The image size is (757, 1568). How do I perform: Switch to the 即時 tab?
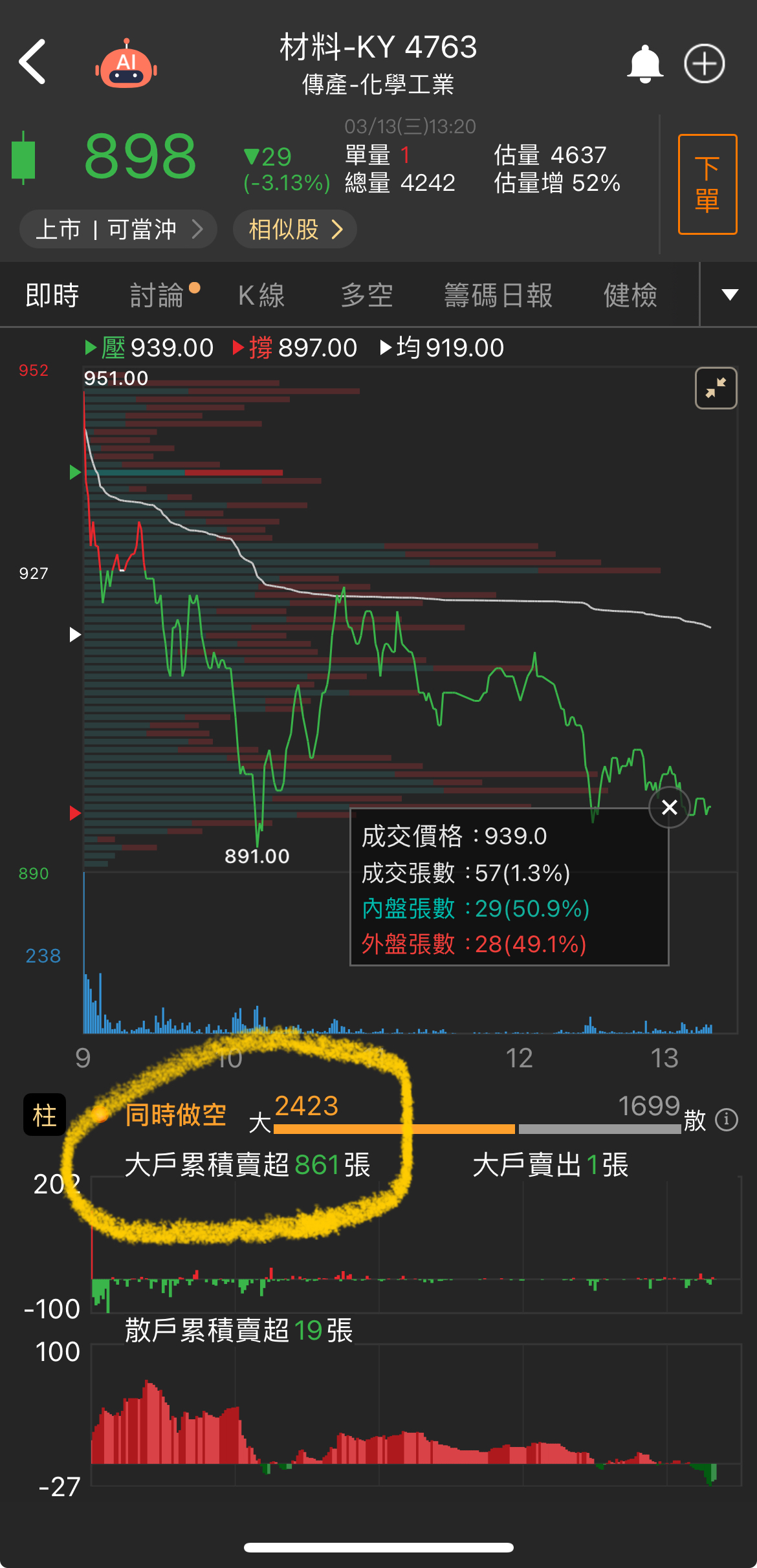click(x=52, y=295)
